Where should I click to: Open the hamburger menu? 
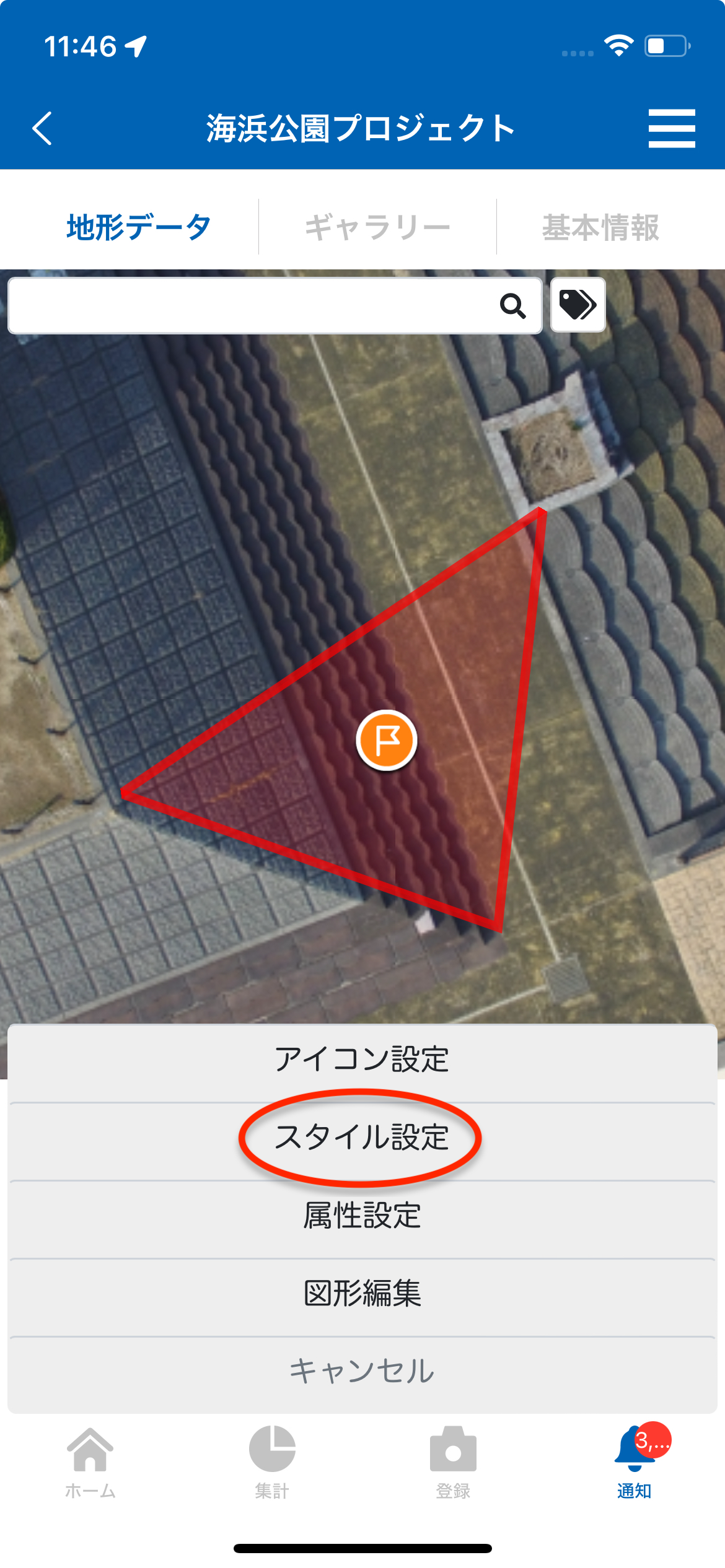click(x=671, y=128)
